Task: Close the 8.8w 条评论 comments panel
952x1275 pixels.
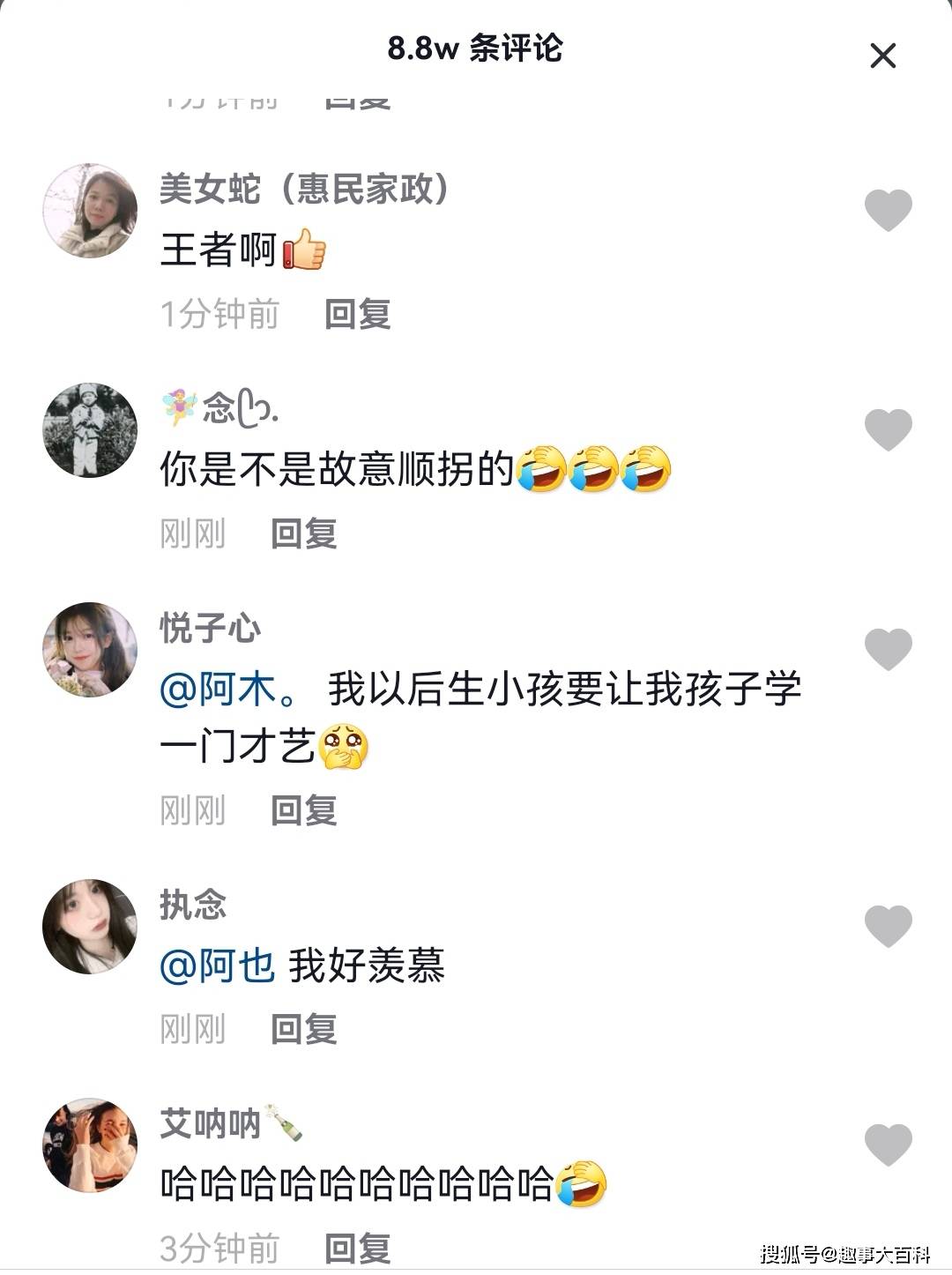Action: (x=882, y=56)
